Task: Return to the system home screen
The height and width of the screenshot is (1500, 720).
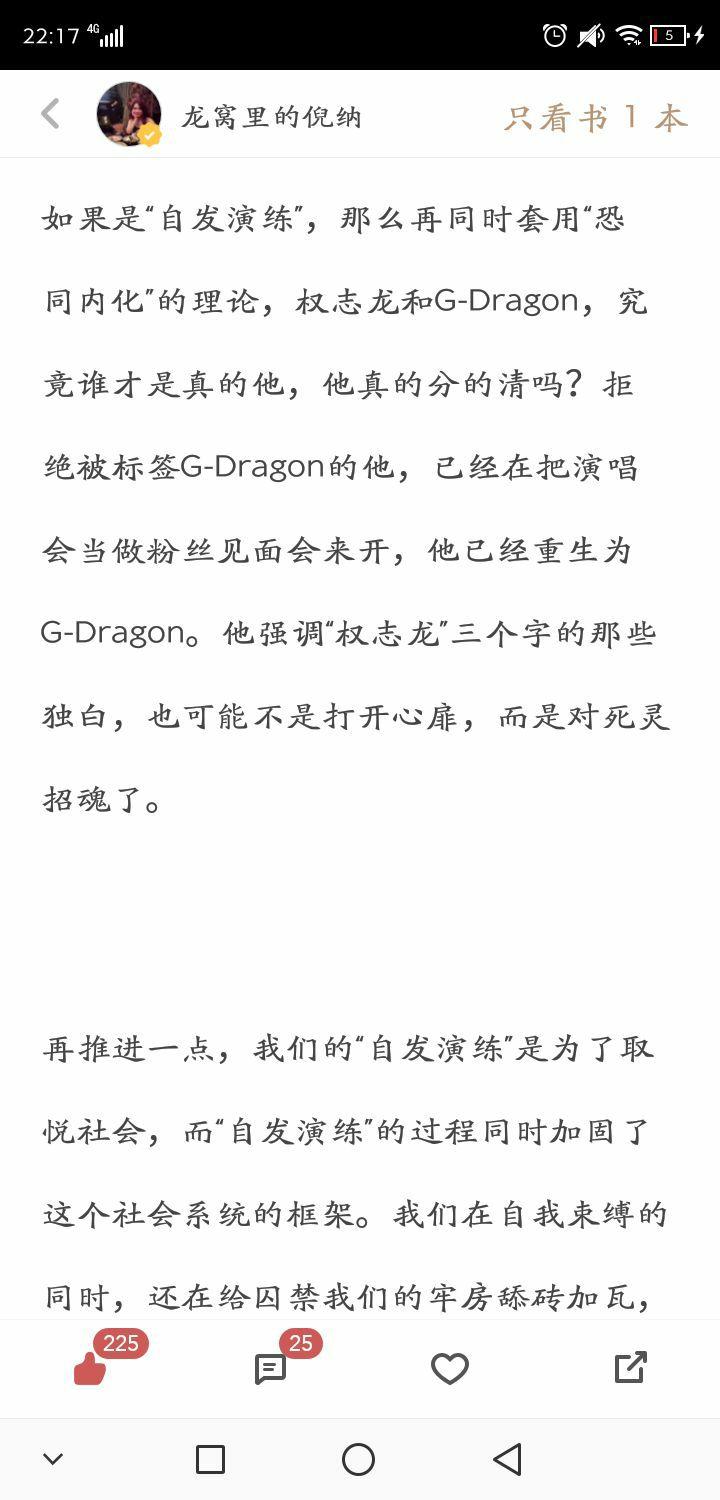Action: coord(358,1460)
